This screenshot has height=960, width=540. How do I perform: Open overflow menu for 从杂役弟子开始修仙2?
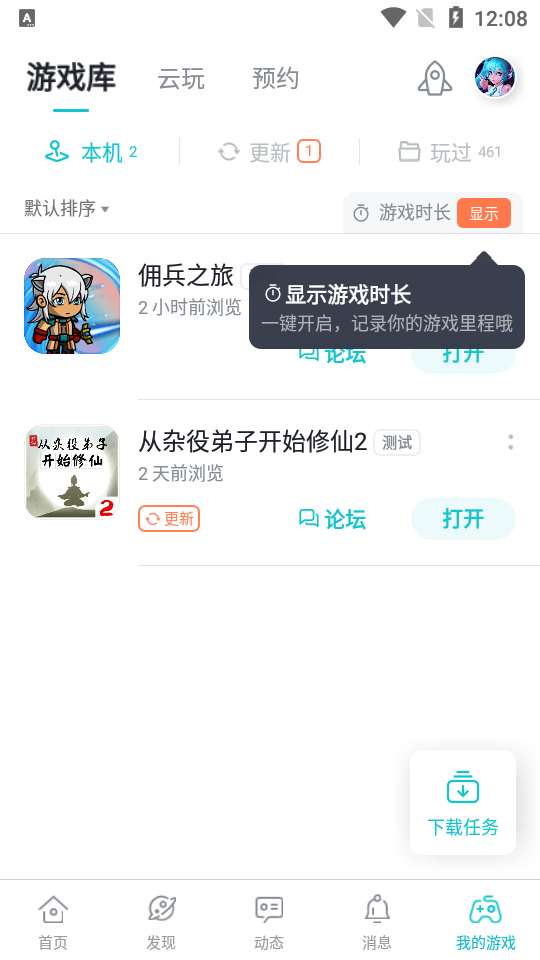(x=511, y=442)
